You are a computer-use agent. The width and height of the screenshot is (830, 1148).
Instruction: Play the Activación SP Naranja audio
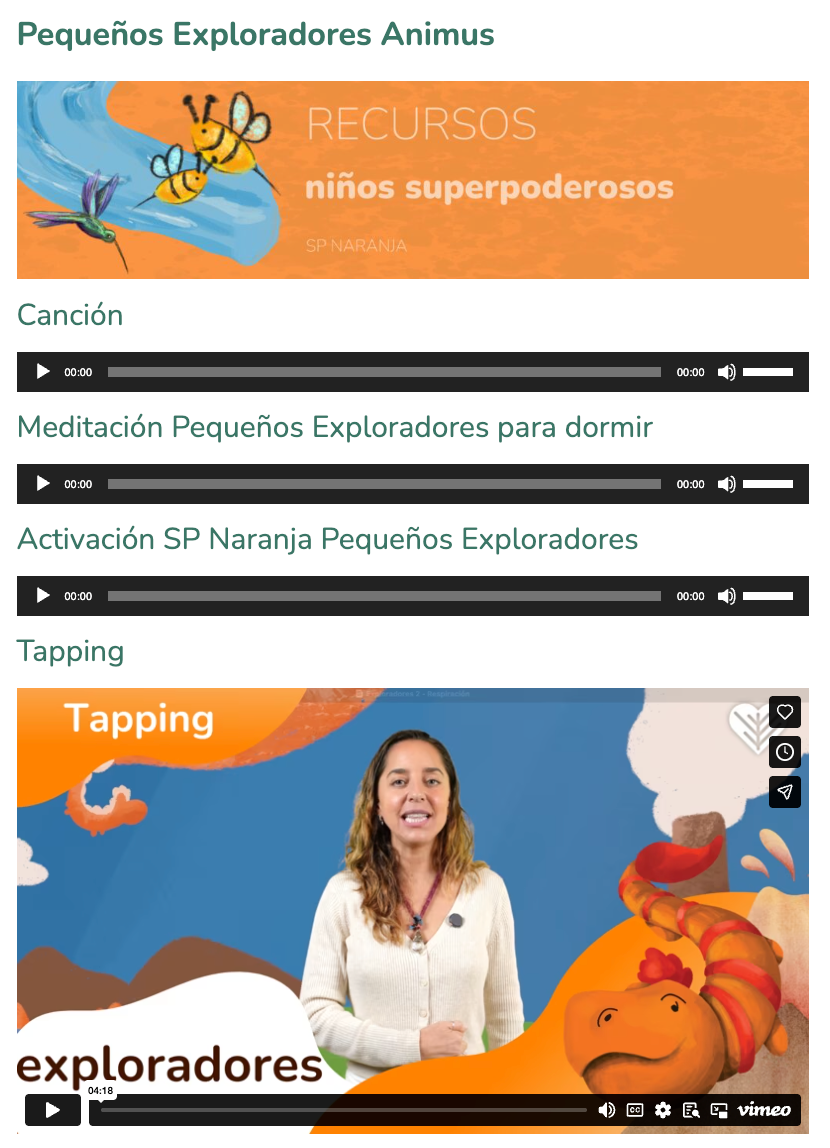[x=42, y=595]
